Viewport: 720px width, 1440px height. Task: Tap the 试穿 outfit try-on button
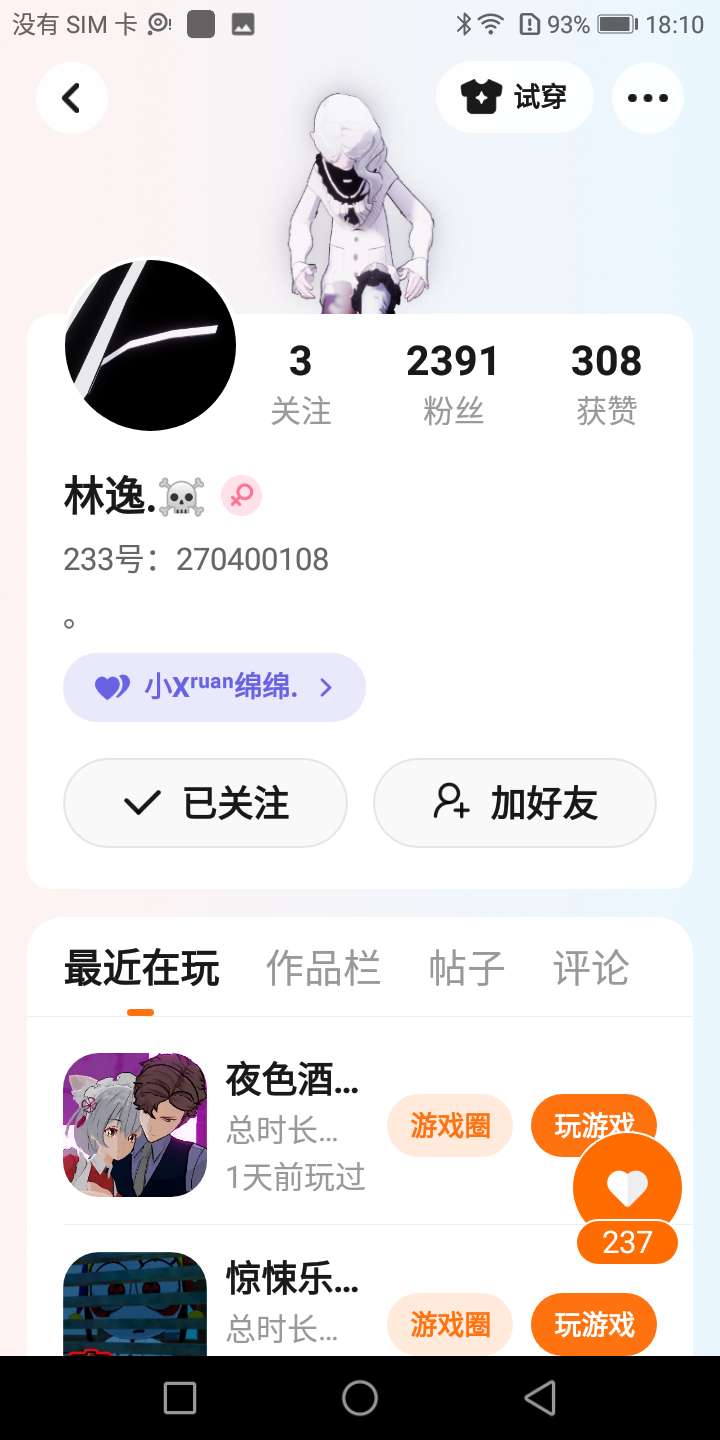pos(514,97)
